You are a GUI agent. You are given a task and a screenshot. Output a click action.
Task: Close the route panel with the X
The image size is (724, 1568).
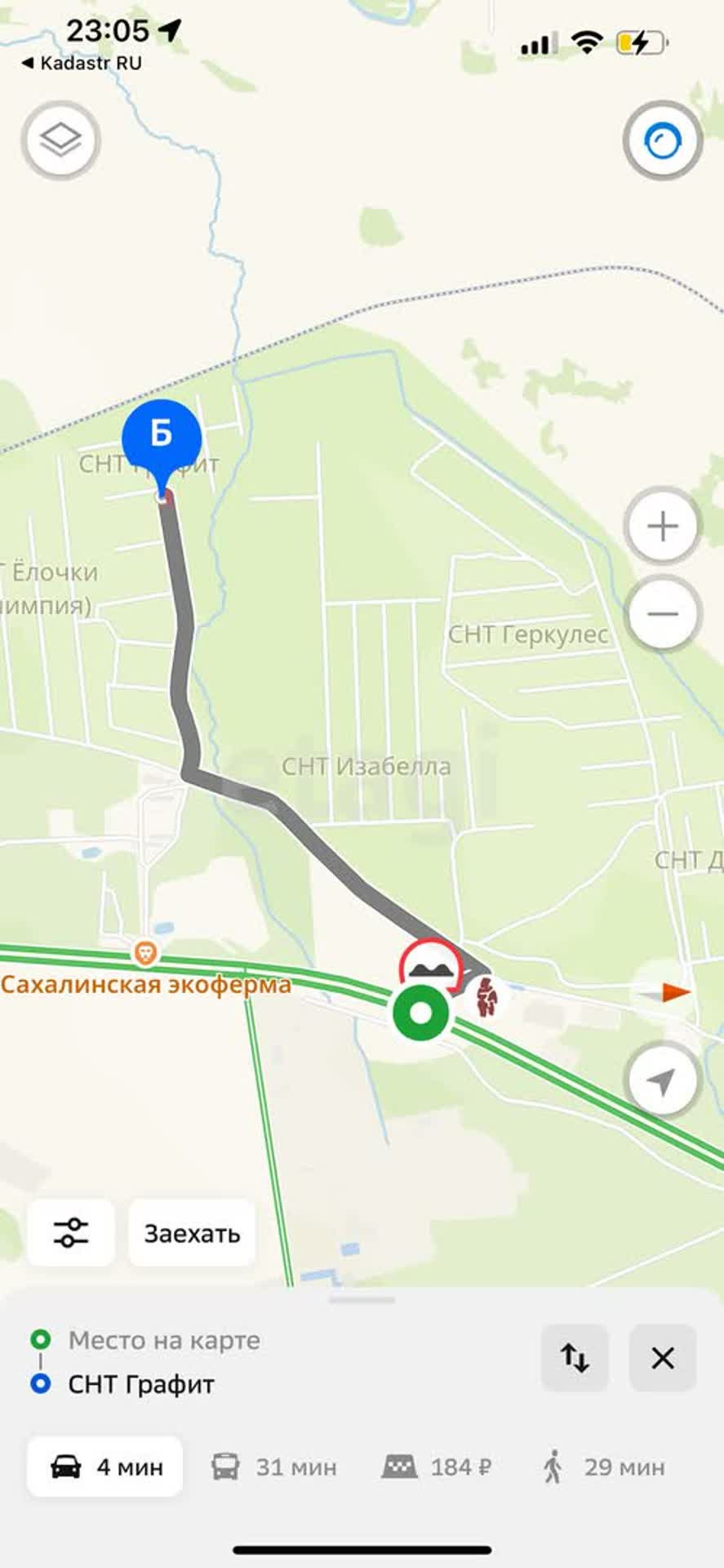[663, 1358]
